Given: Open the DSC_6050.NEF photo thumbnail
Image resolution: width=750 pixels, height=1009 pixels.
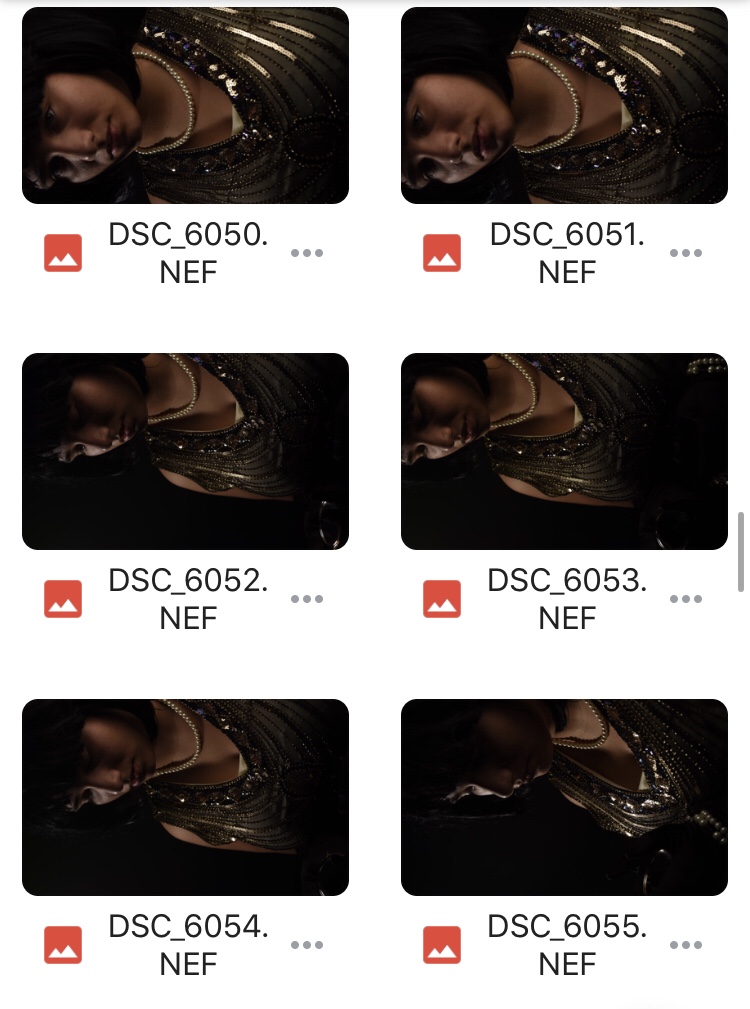Looking at the screenshot, I should tap(185, 105).
